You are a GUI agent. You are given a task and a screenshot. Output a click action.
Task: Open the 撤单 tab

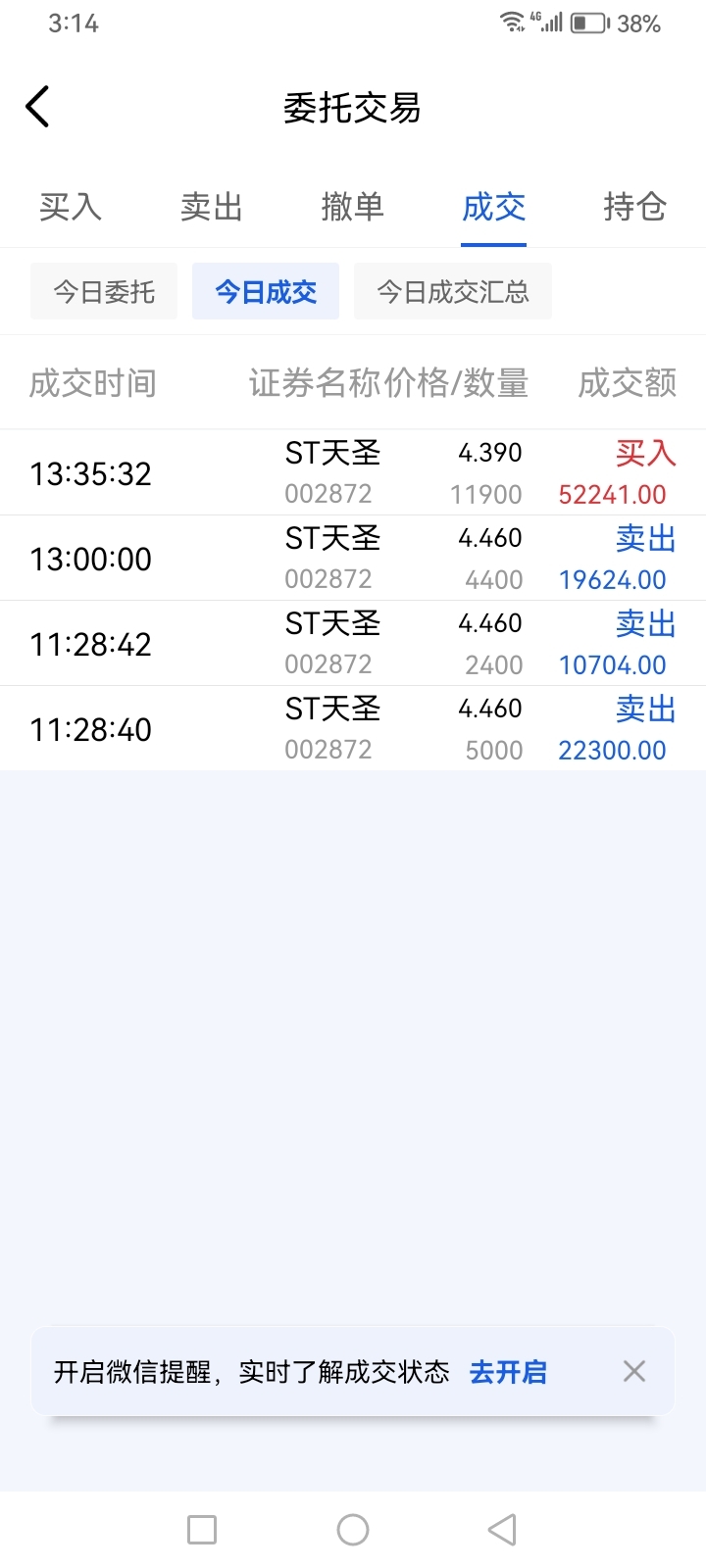coord(353,207)
